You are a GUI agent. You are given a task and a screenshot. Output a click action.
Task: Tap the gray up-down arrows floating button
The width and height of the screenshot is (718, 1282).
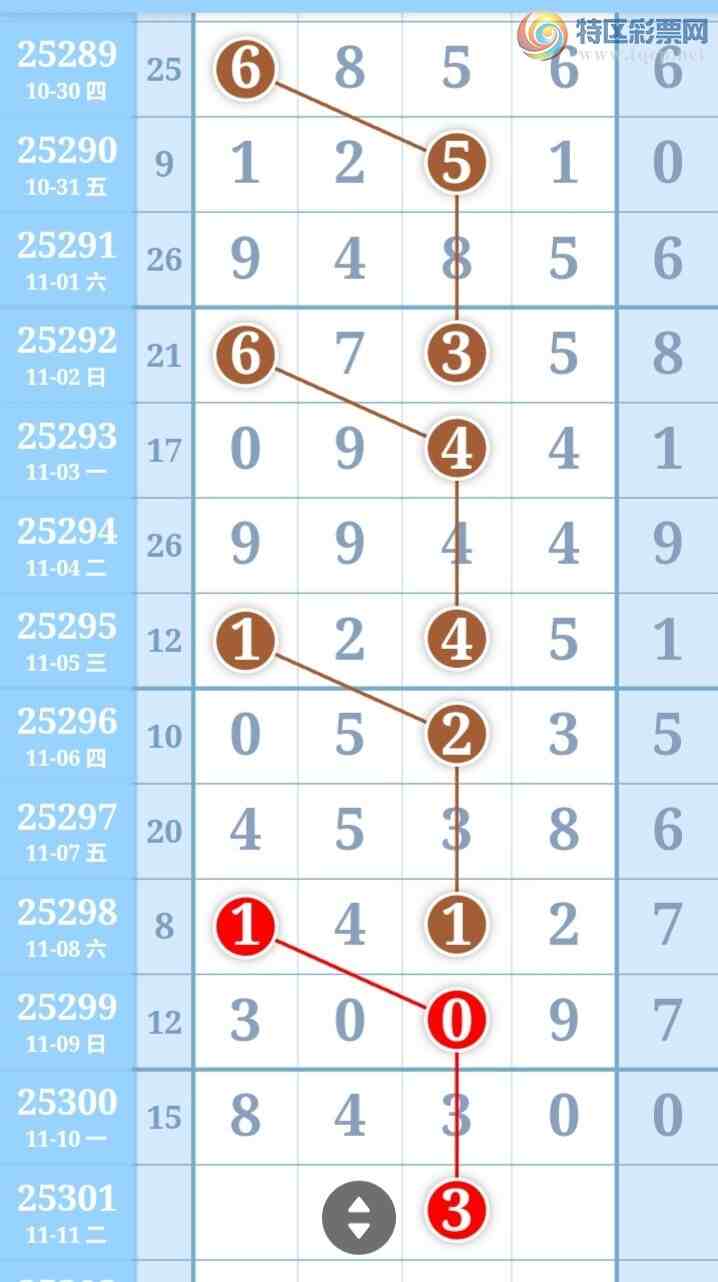tap(359, 1217)
